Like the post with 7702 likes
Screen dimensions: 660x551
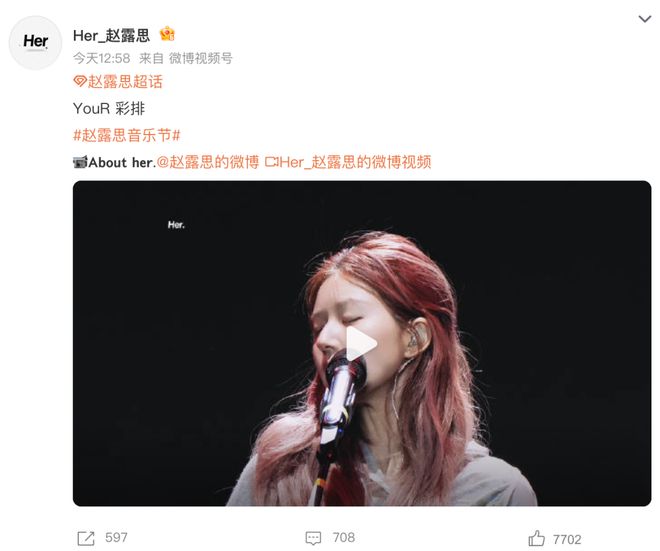555,538
